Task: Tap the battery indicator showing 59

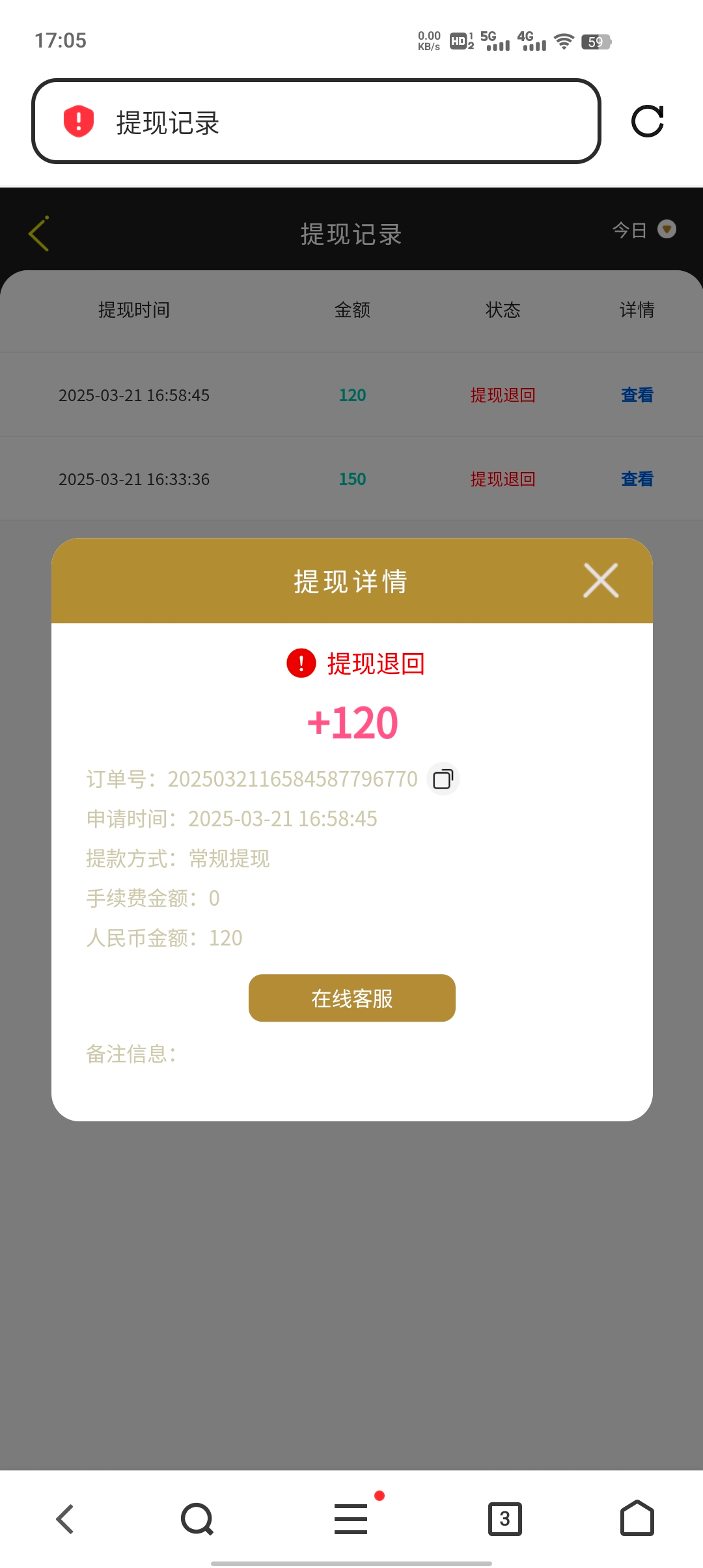Action: click(x=596, y=41)
